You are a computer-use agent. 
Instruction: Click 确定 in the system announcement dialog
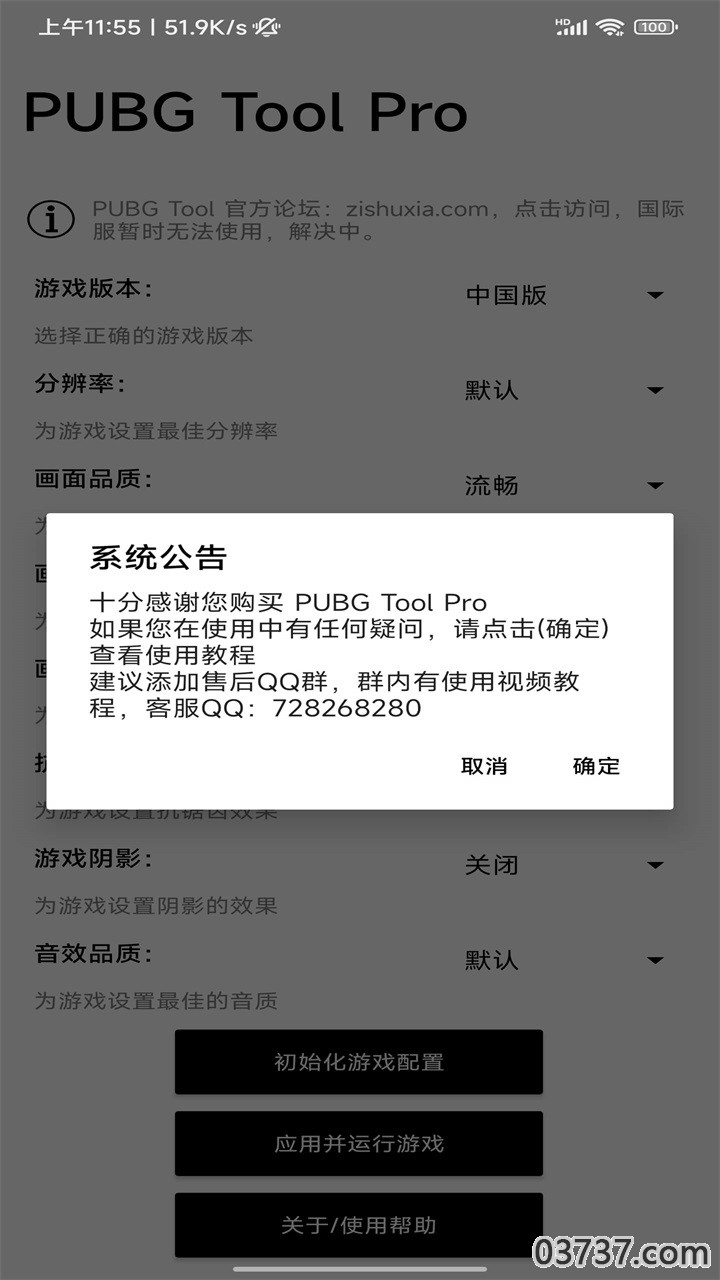pos(595,767)
